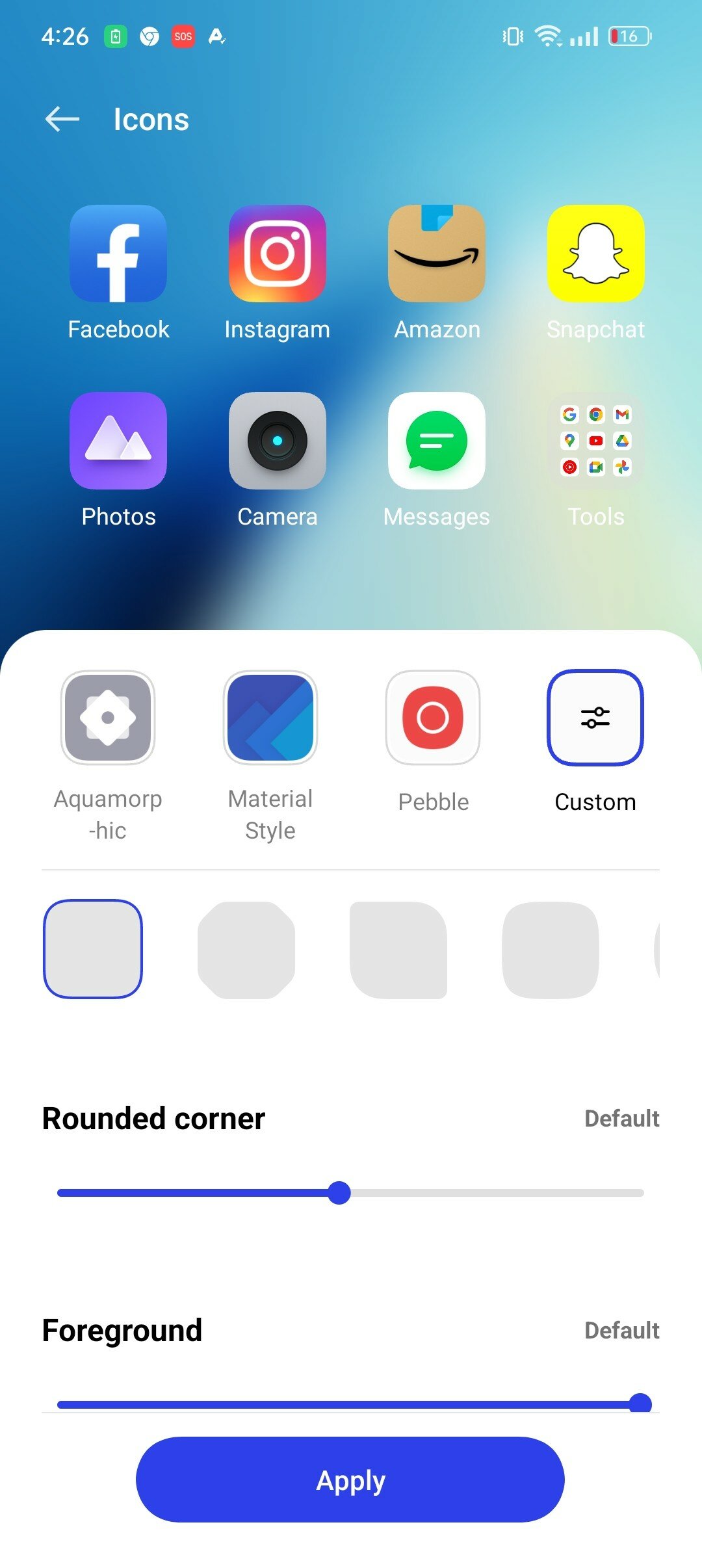Select the Pebble icon style
This screenshot has width=702, height=1568.
click(x=433, y=718)
